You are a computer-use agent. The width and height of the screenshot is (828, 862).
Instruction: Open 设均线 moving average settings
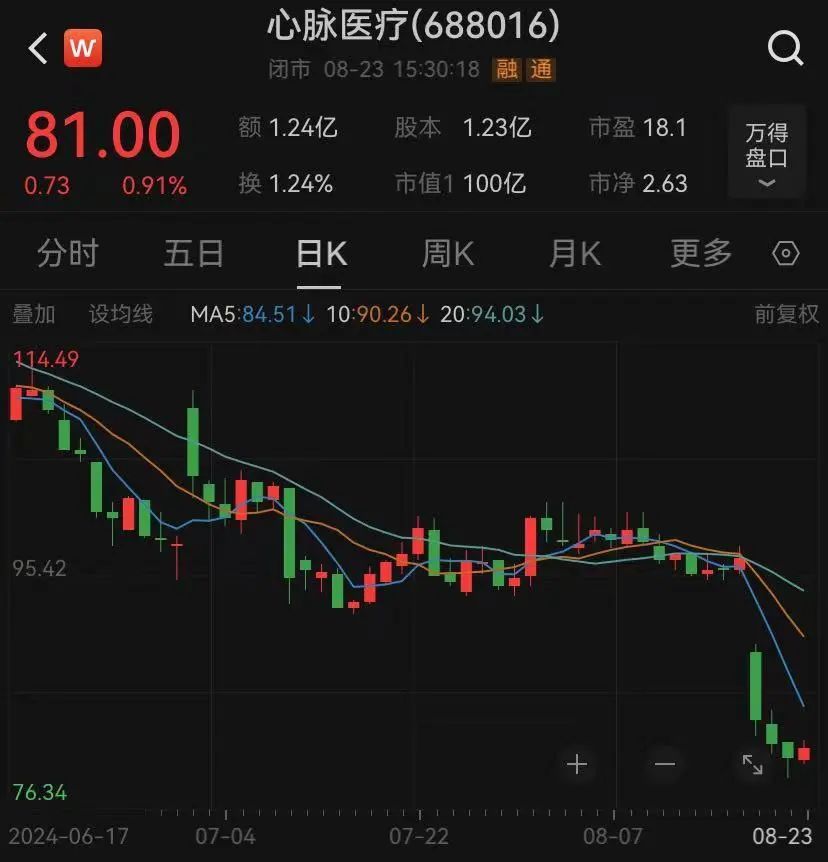point(121,314)
